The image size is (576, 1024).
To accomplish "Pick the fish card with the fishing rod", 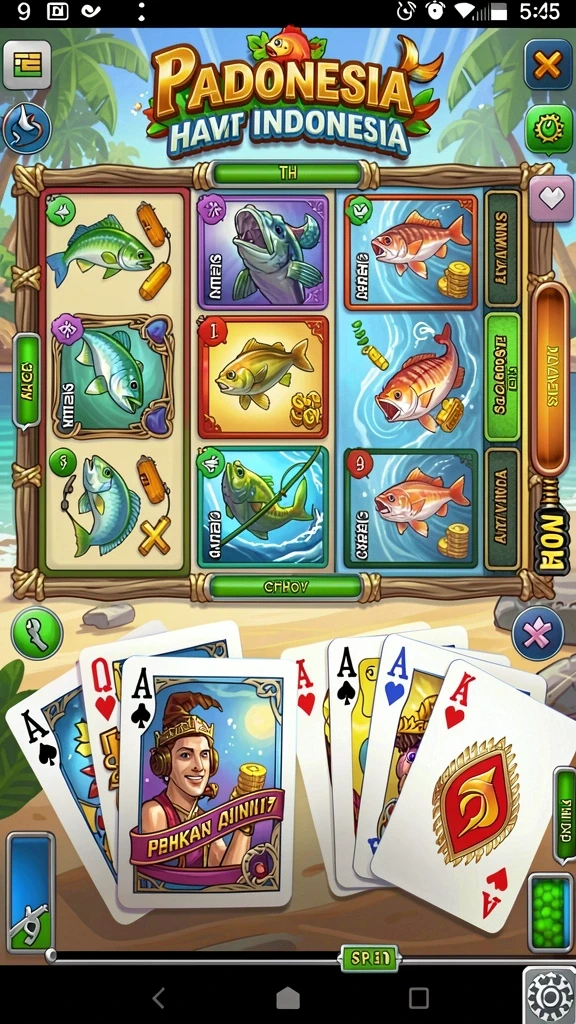I will 263,507.
